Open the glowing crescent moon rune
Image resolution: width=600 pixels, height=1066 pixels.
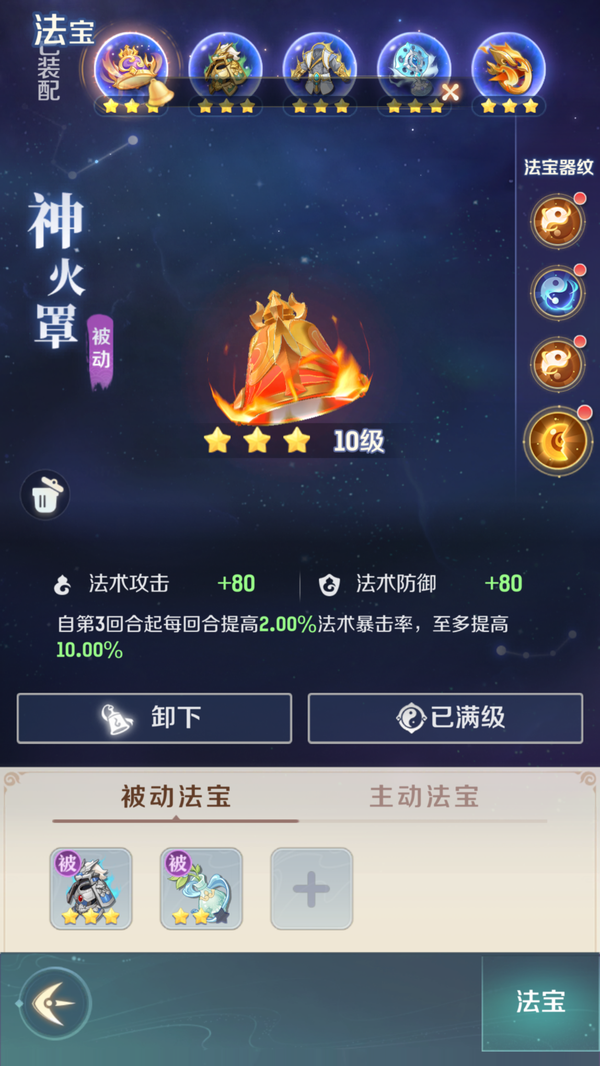click(x=556, y=440)
